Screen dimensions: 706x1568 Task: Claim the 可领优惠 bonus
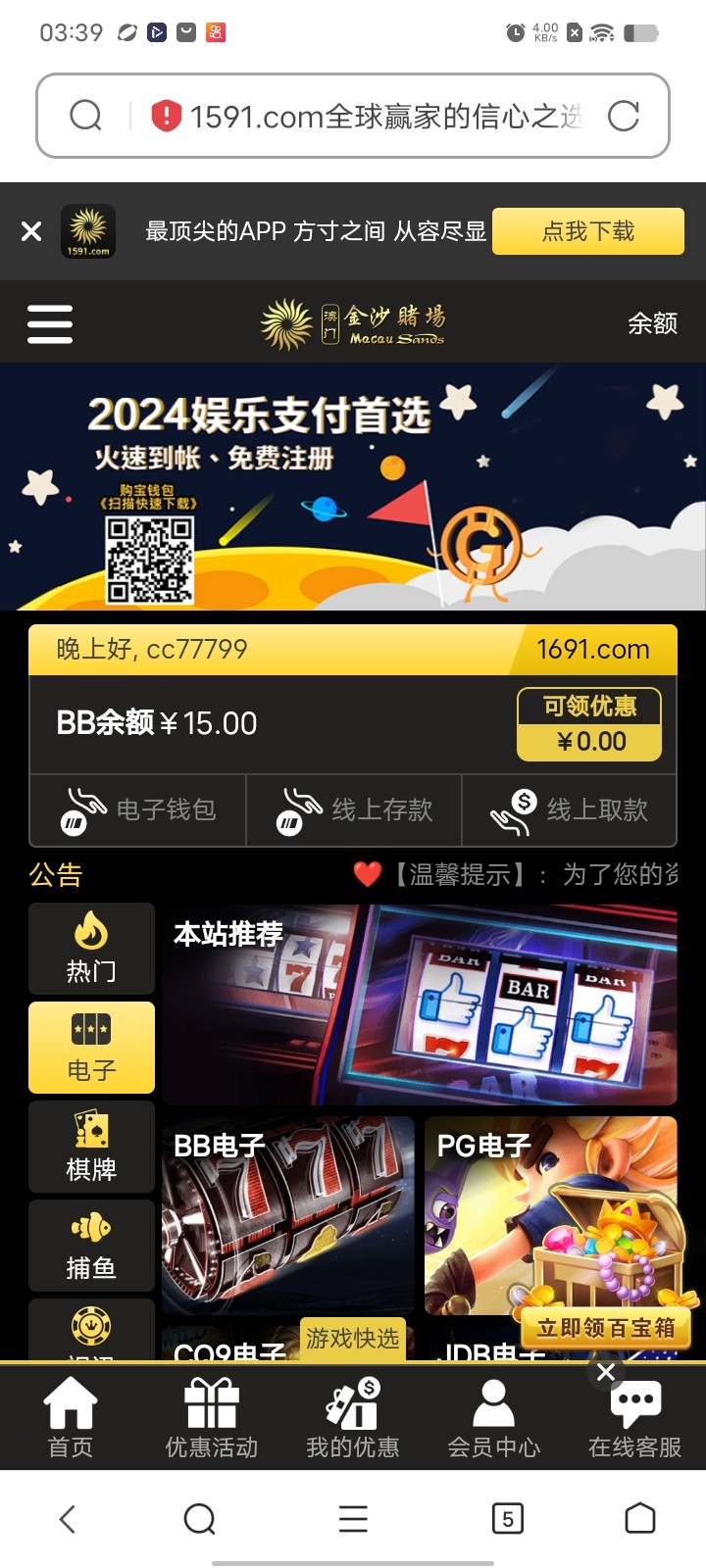589,725
